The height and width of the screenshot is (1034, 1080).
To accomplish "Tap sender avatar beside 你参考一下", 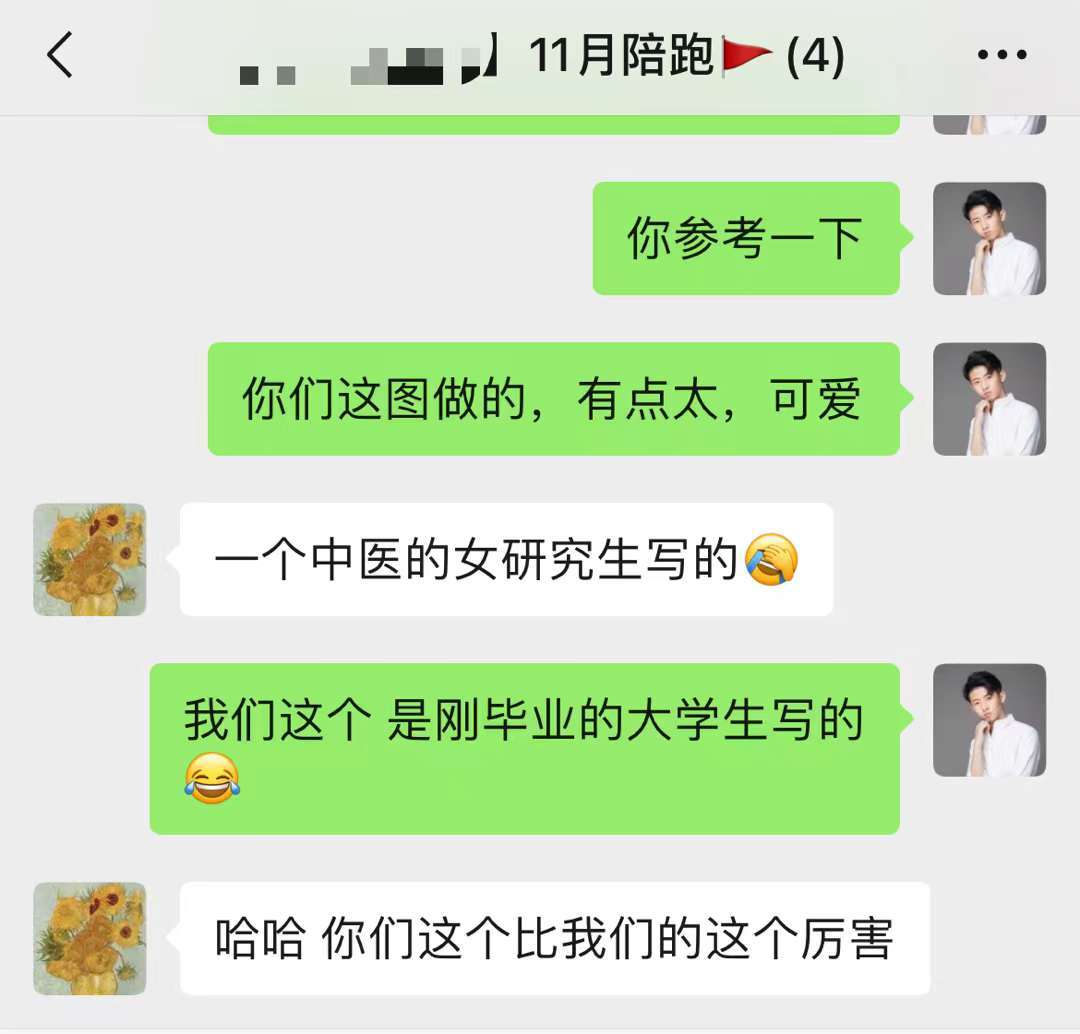I will pos(989,239).
